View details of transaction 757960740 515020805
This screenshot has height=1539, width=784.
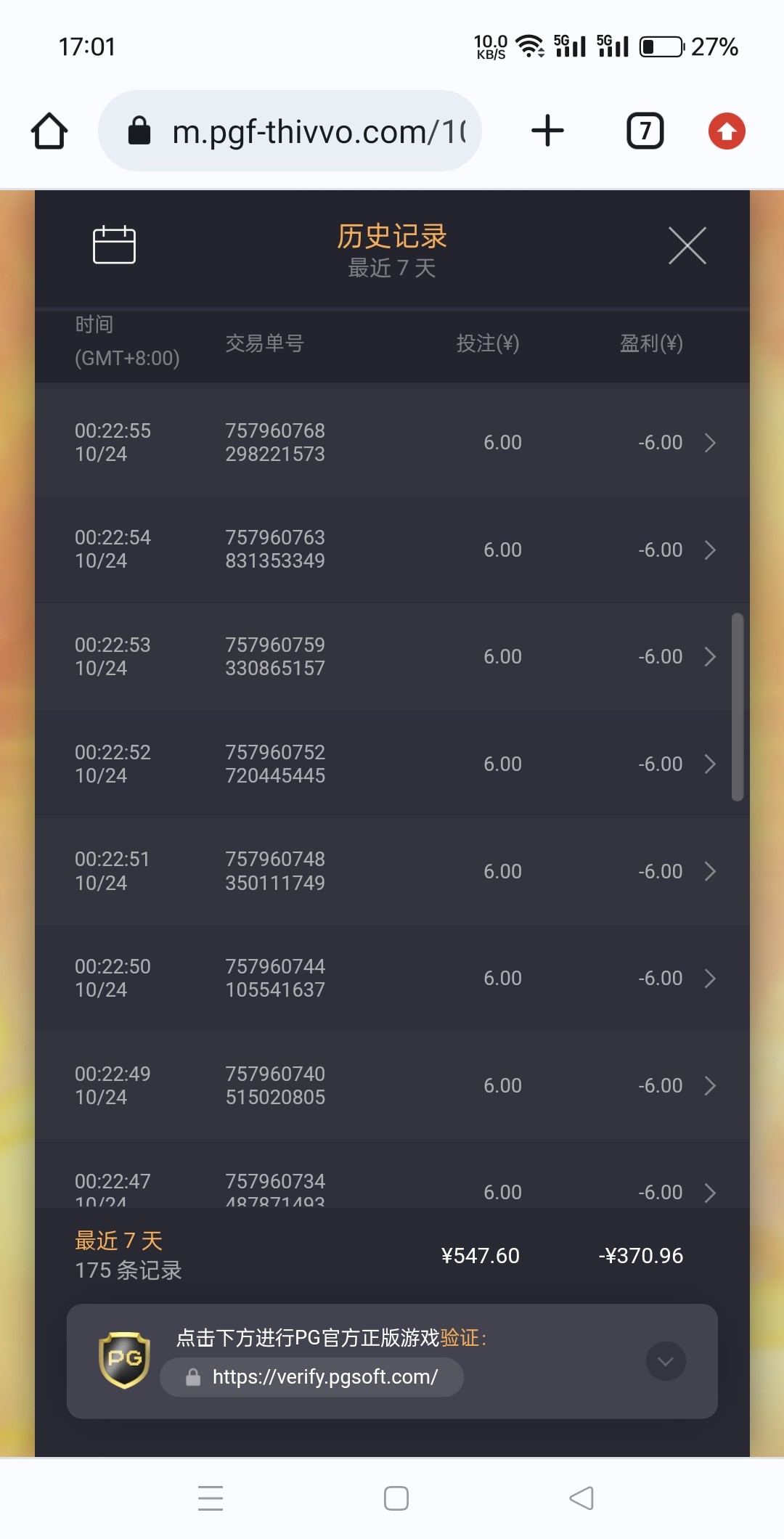coord(392,1085)
